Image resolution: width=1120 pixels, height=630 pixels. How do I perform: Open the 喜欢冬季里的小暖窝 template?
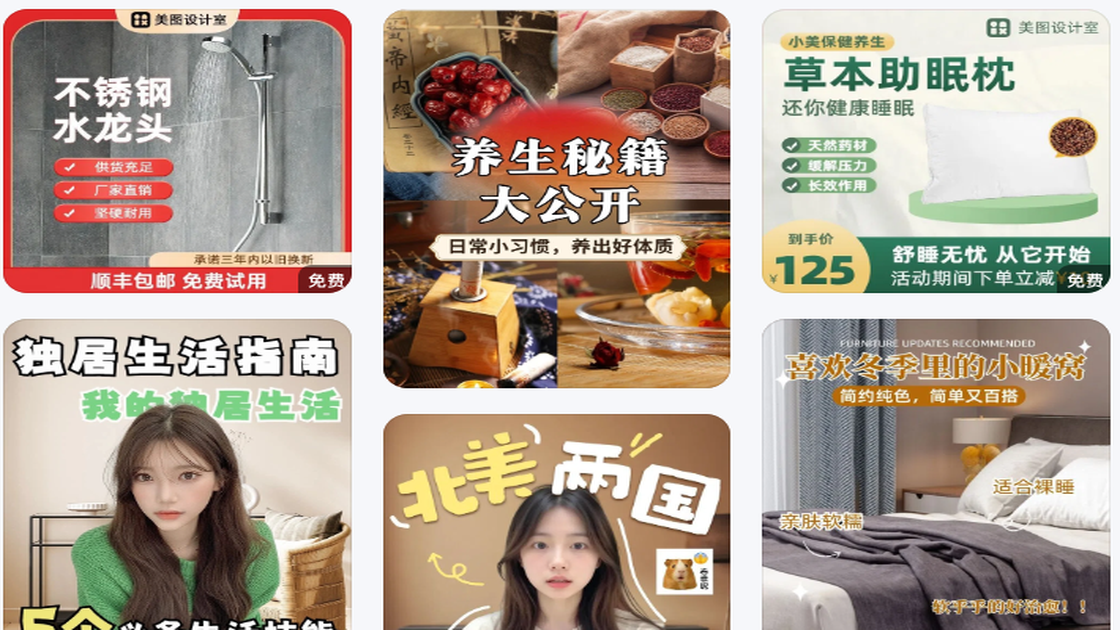pyautogui.click(x=936, y=475)
